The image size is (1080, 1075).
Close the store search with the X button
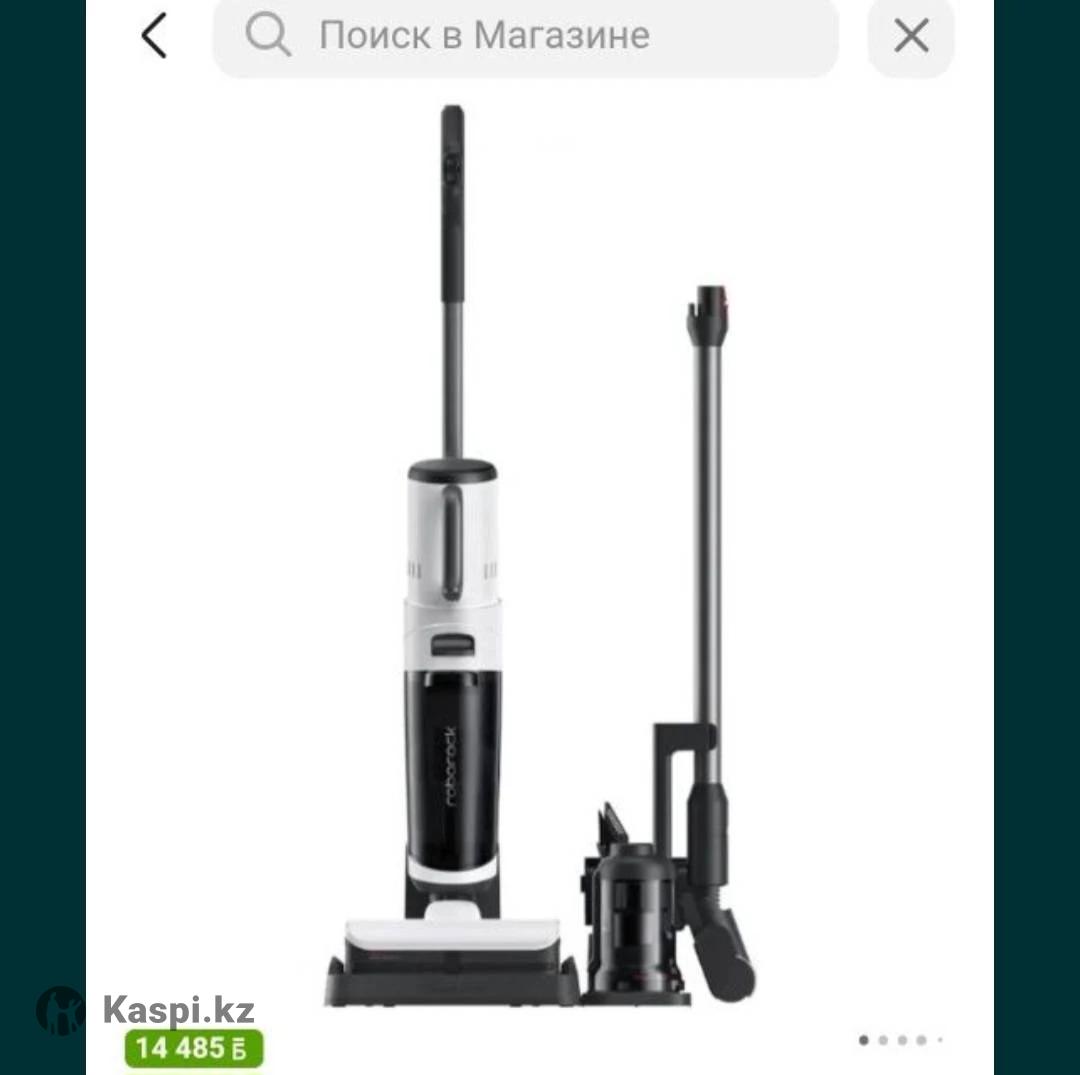pyautogui.click(x=911, y=37)
